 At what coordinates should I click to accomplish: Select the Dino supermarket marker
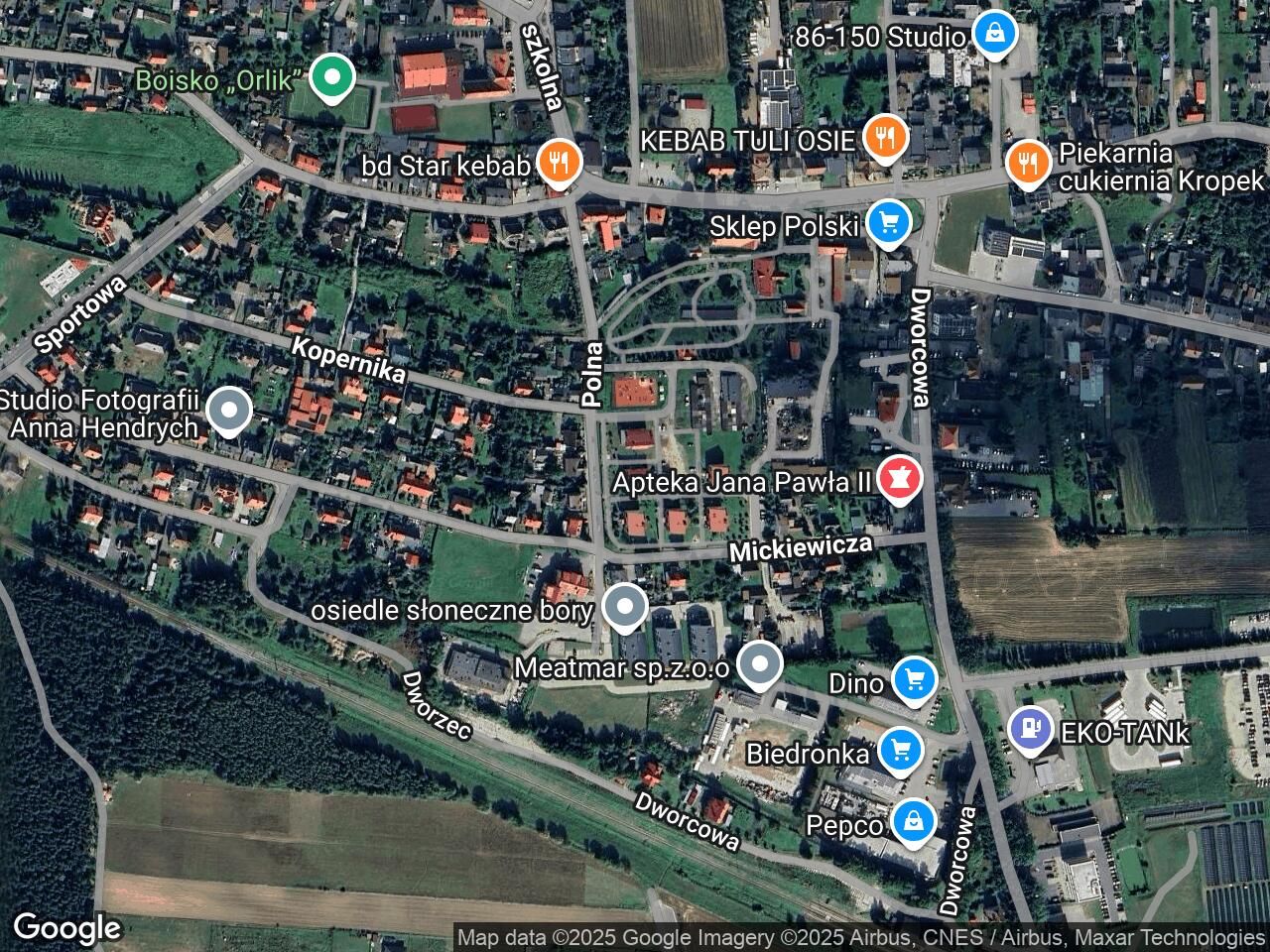tap(913, 680)
